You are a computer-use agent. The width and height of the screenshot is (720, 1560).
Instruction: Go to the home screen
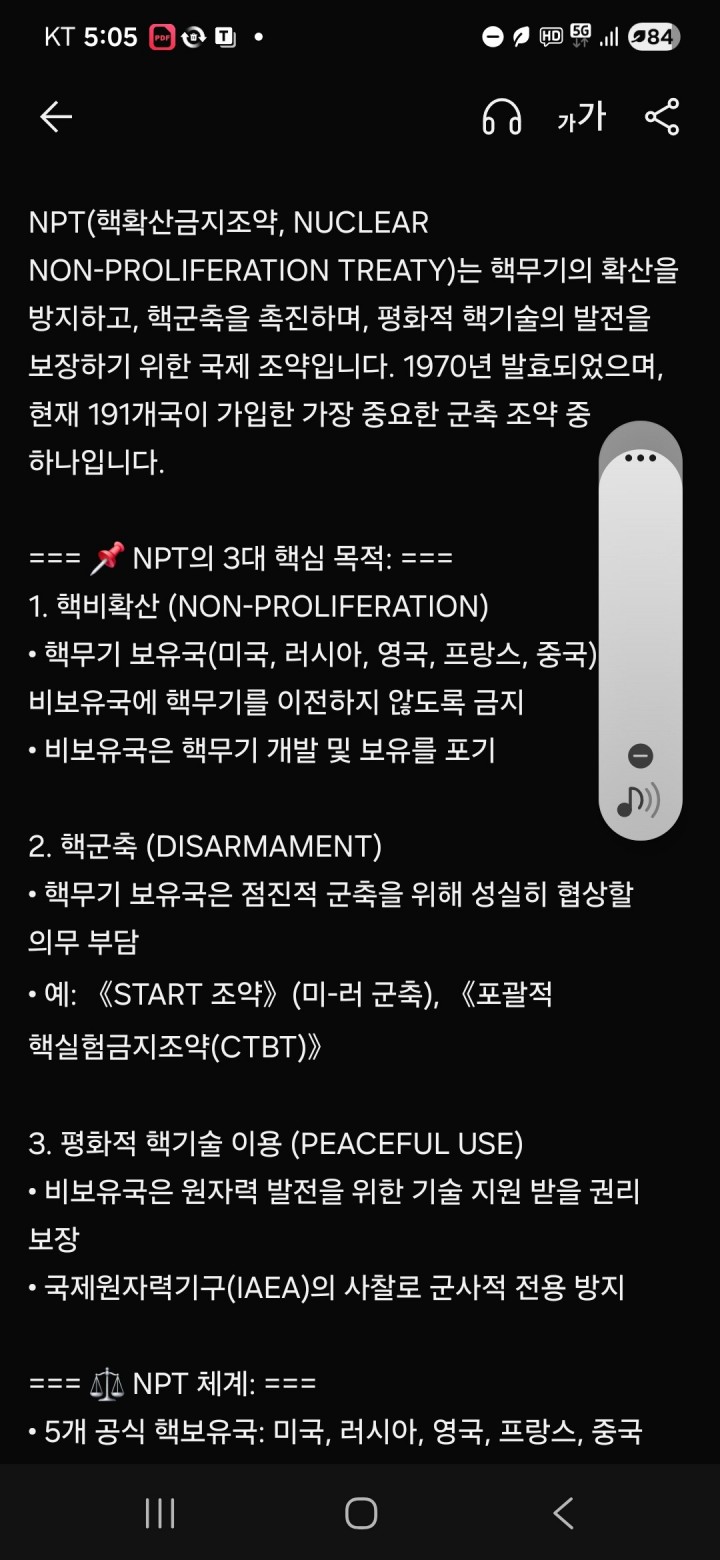coord(360,1513)
